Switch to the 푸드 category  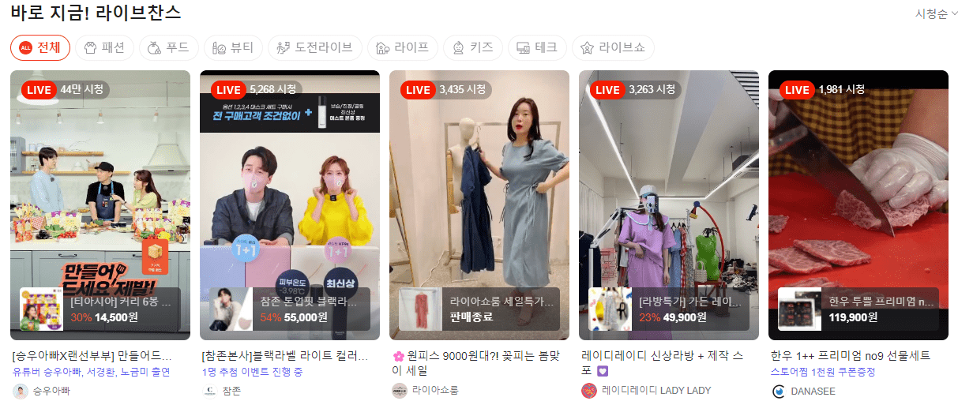(167, 47)
